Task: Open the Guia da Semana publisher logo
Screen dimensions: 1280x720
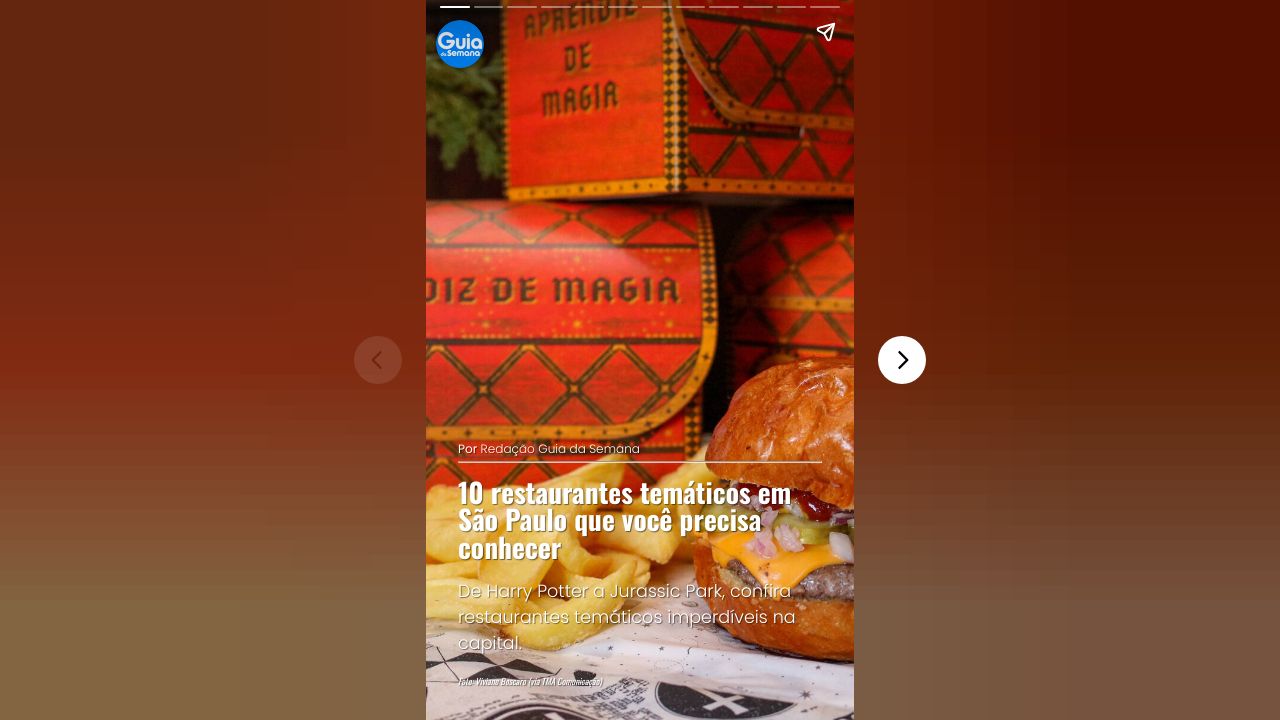Action: pyautogui.click(x=460, y=44)
